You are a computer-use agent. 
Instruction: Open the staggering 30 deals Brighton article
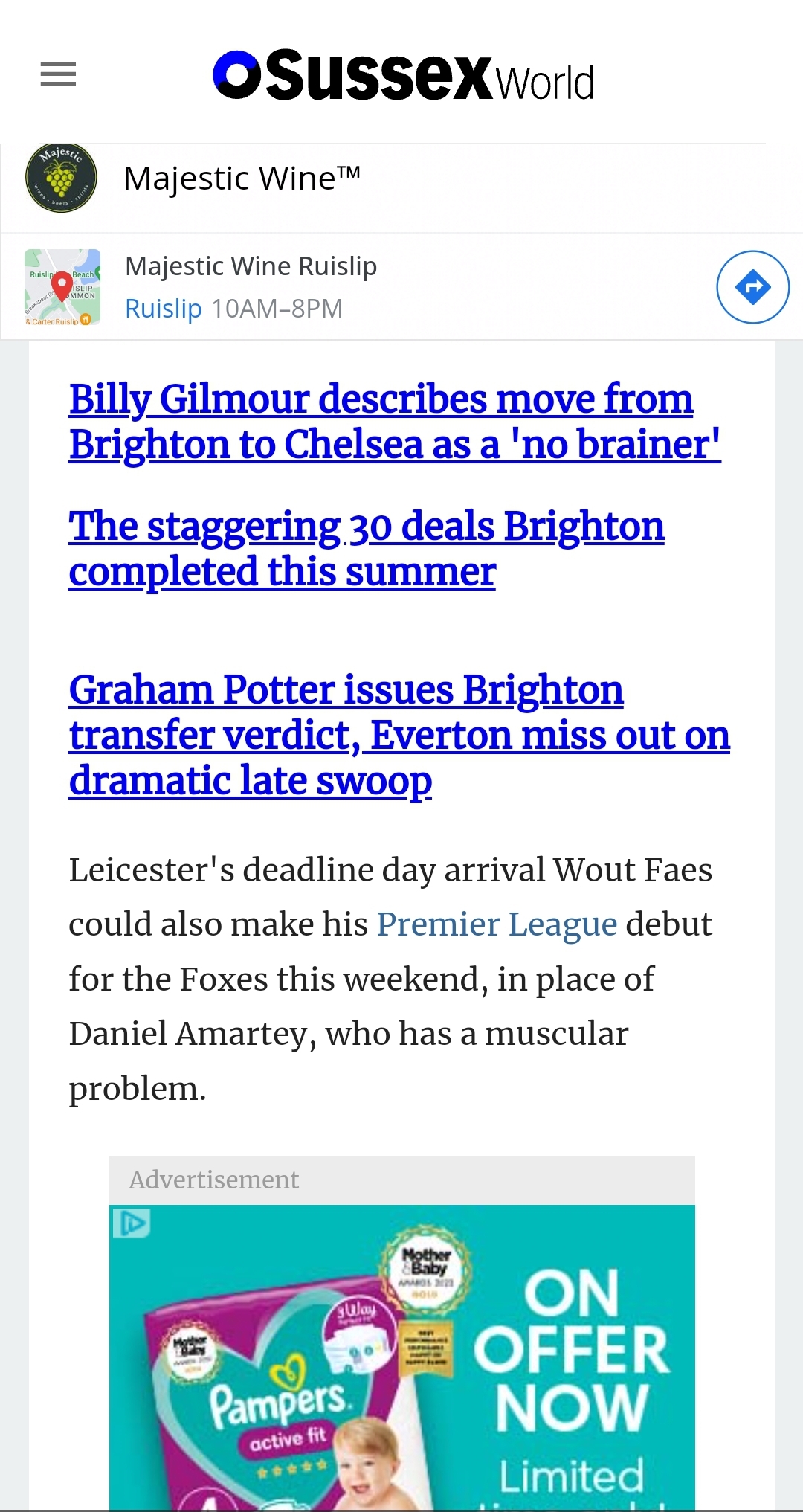click(367, 549)
